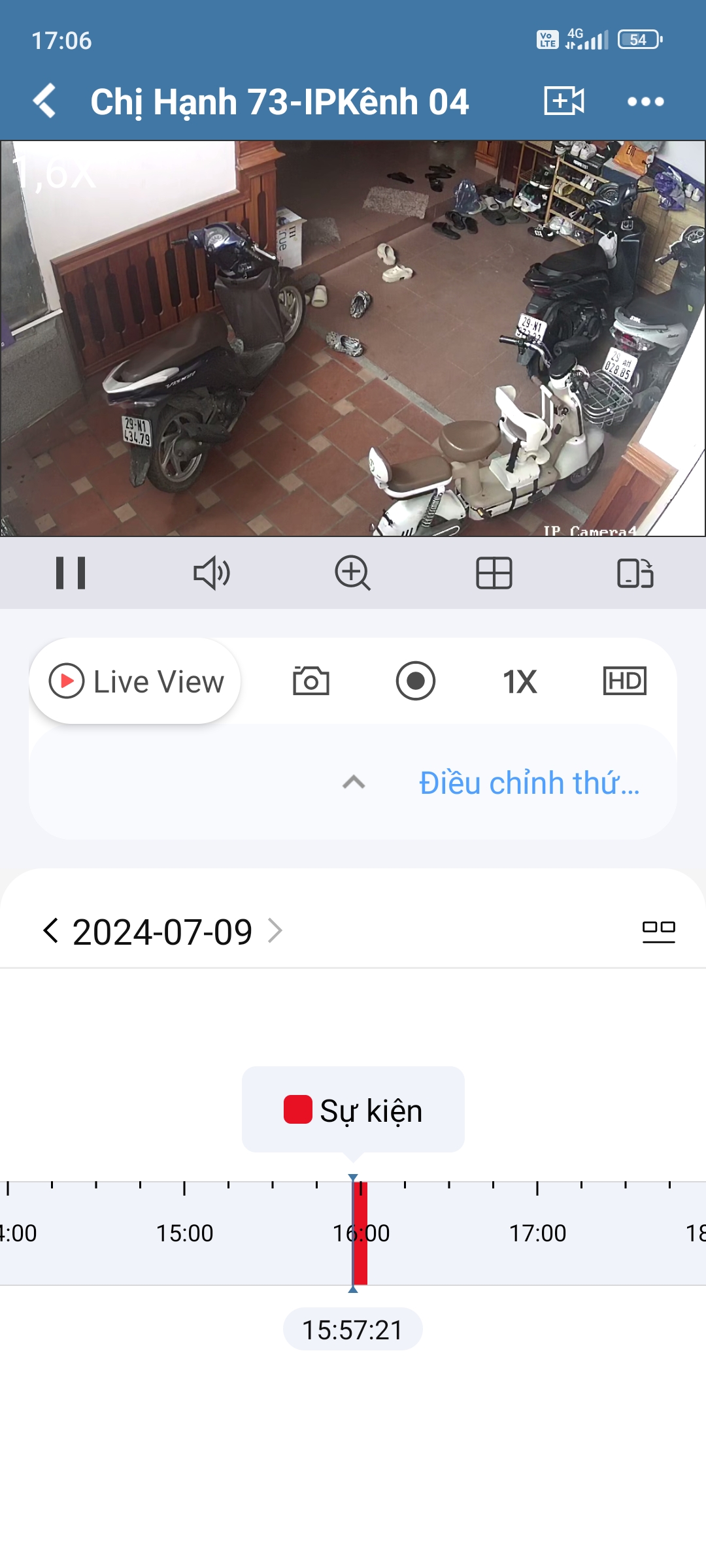
Task: Open the Điều chỉnh thứ... link
Action: coord(529,783)
